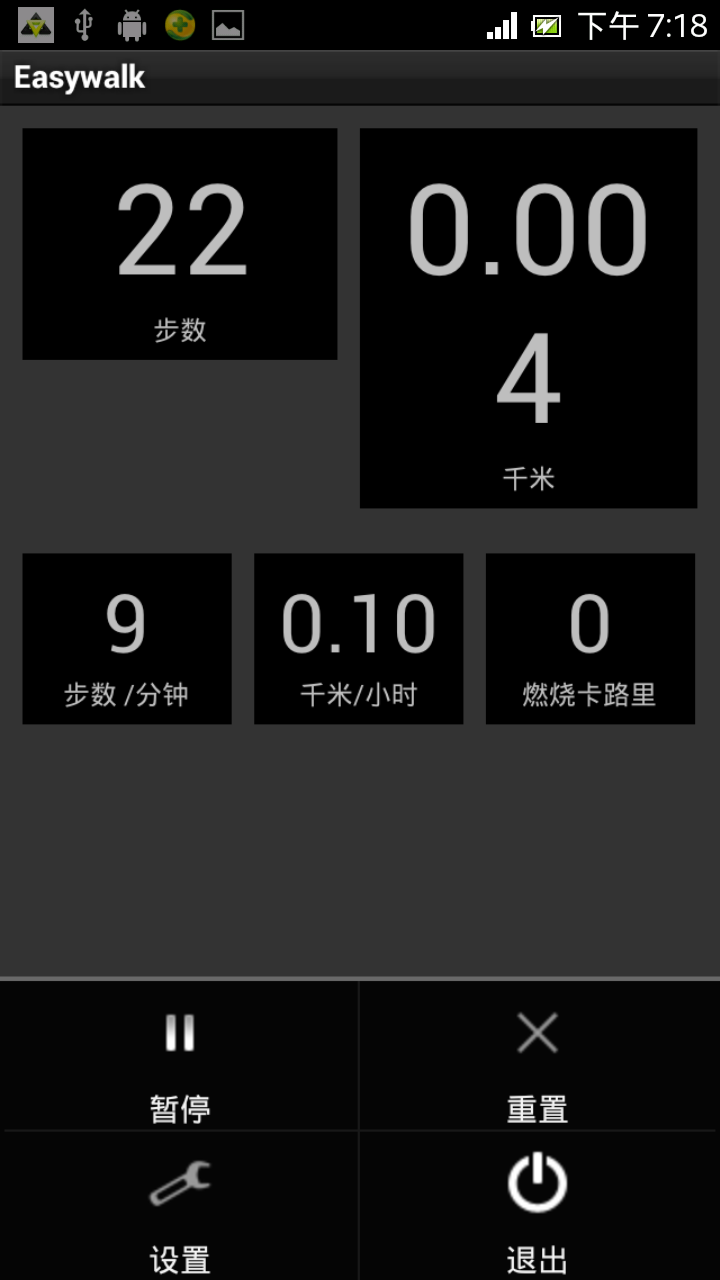Reset the counters with 重置
Screen dimensions: 720x1280
[538, 1058]
